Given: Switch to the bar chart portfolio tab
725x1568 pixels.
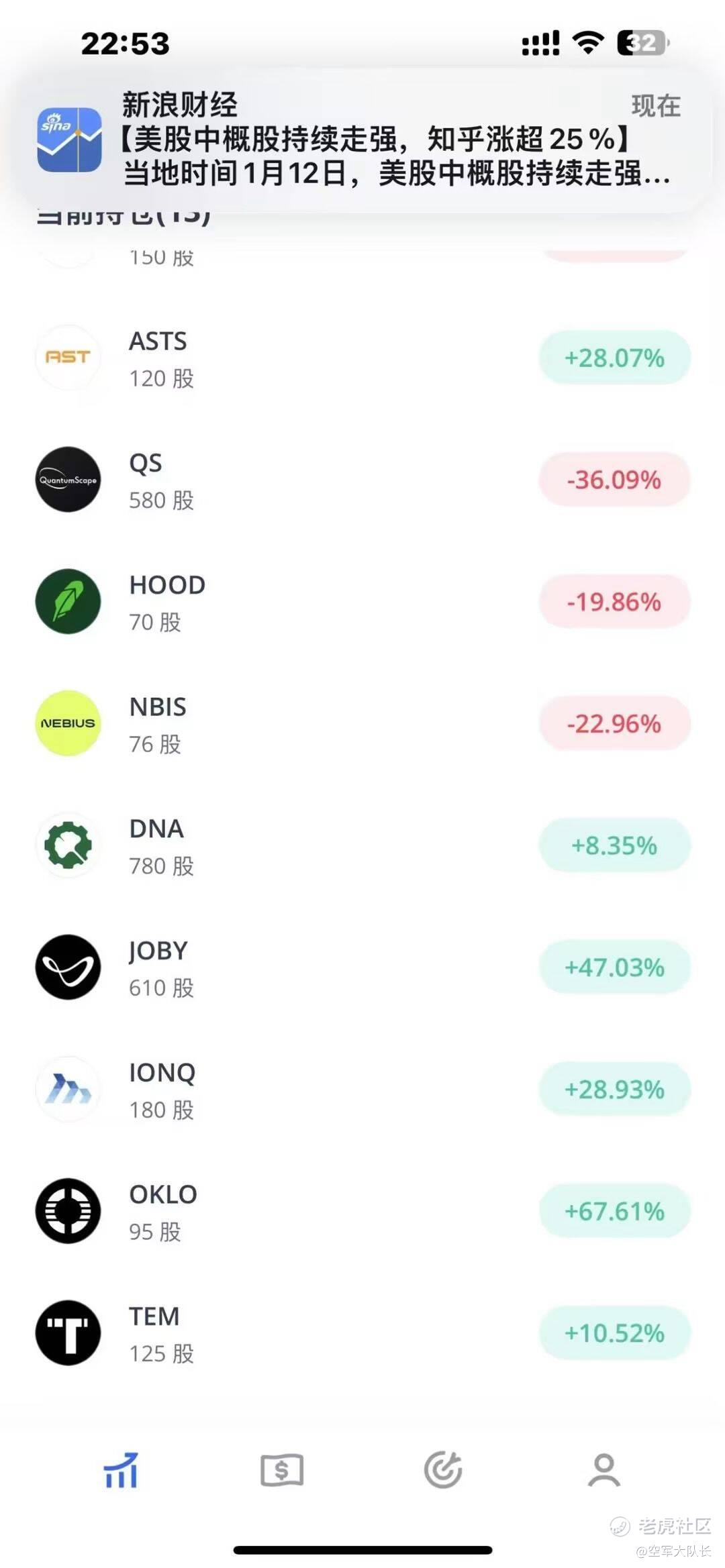Looking at the screenshot, I should coord(122,1470).
